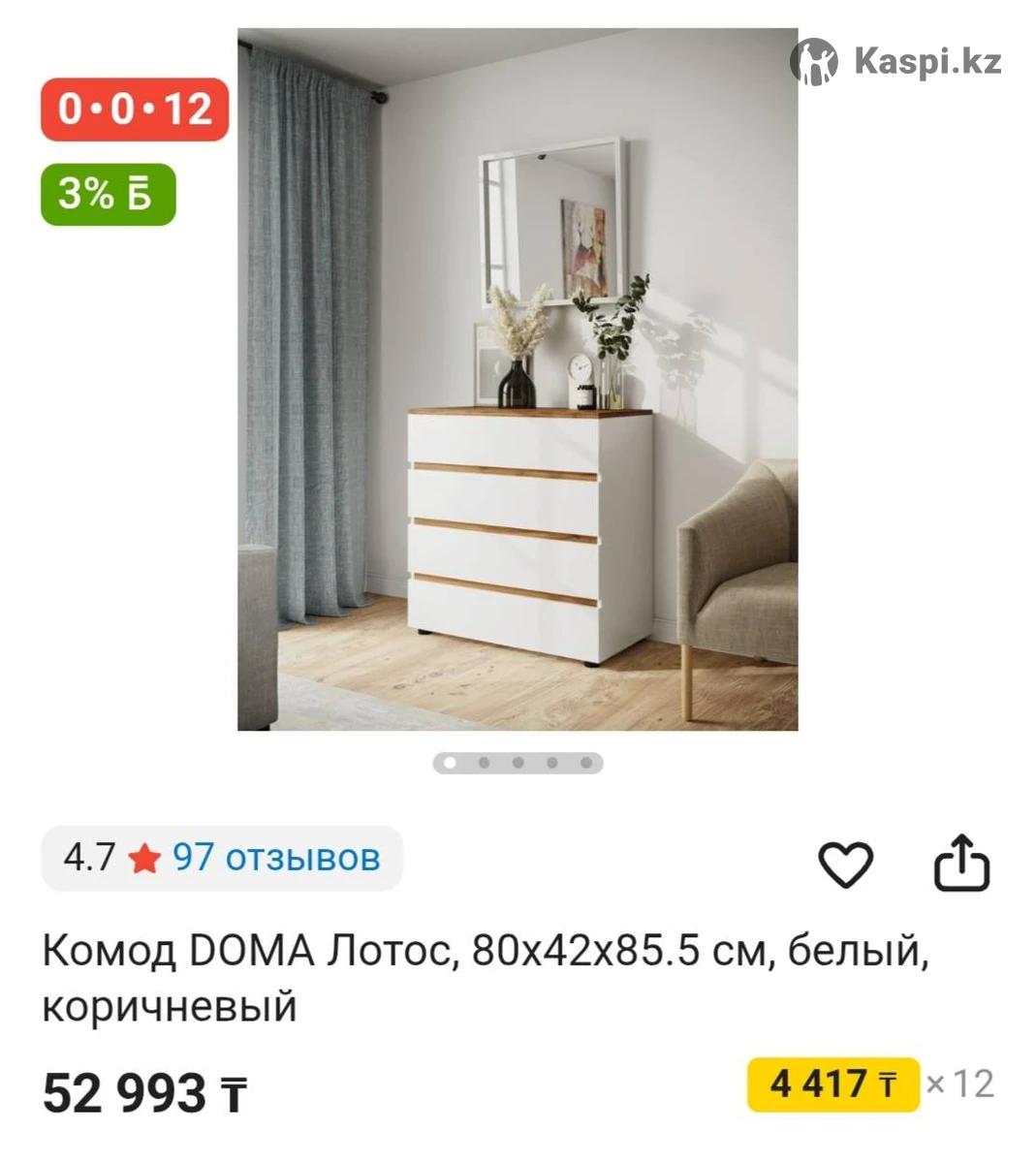Add the DOMA Лотос комод to favorites
The image size is (1036, 1163).
[846, 863]
